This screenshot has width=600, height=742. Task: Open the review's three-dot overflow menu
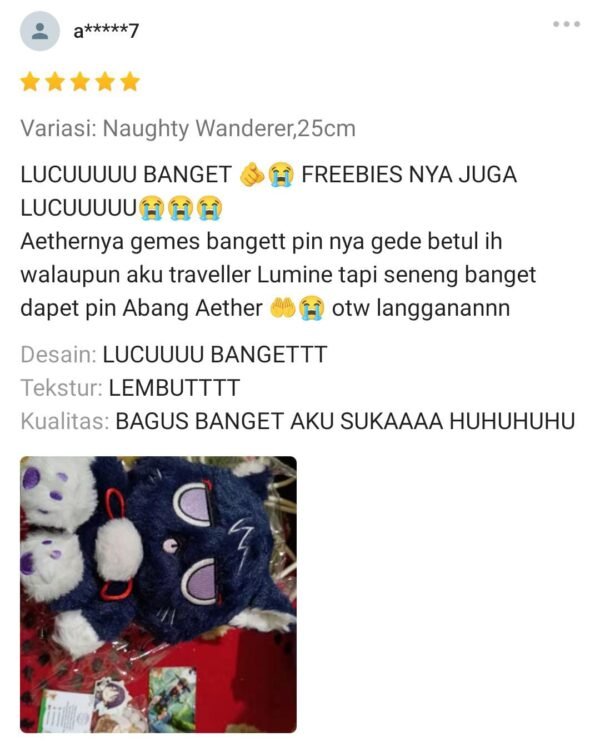tap(566, 24)
